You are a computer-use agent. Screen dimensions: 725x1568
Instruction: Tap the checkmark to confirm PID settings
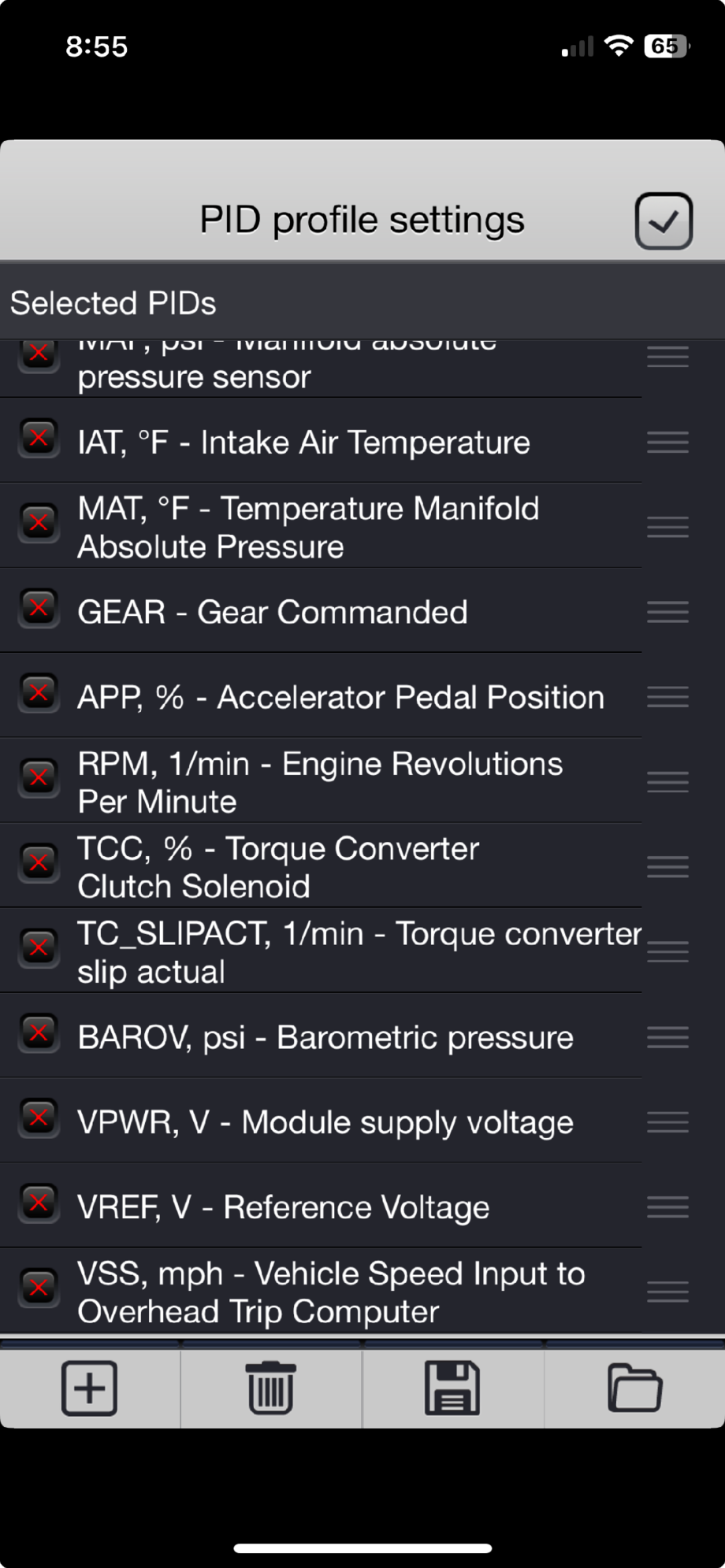click(x=664, y=221)
